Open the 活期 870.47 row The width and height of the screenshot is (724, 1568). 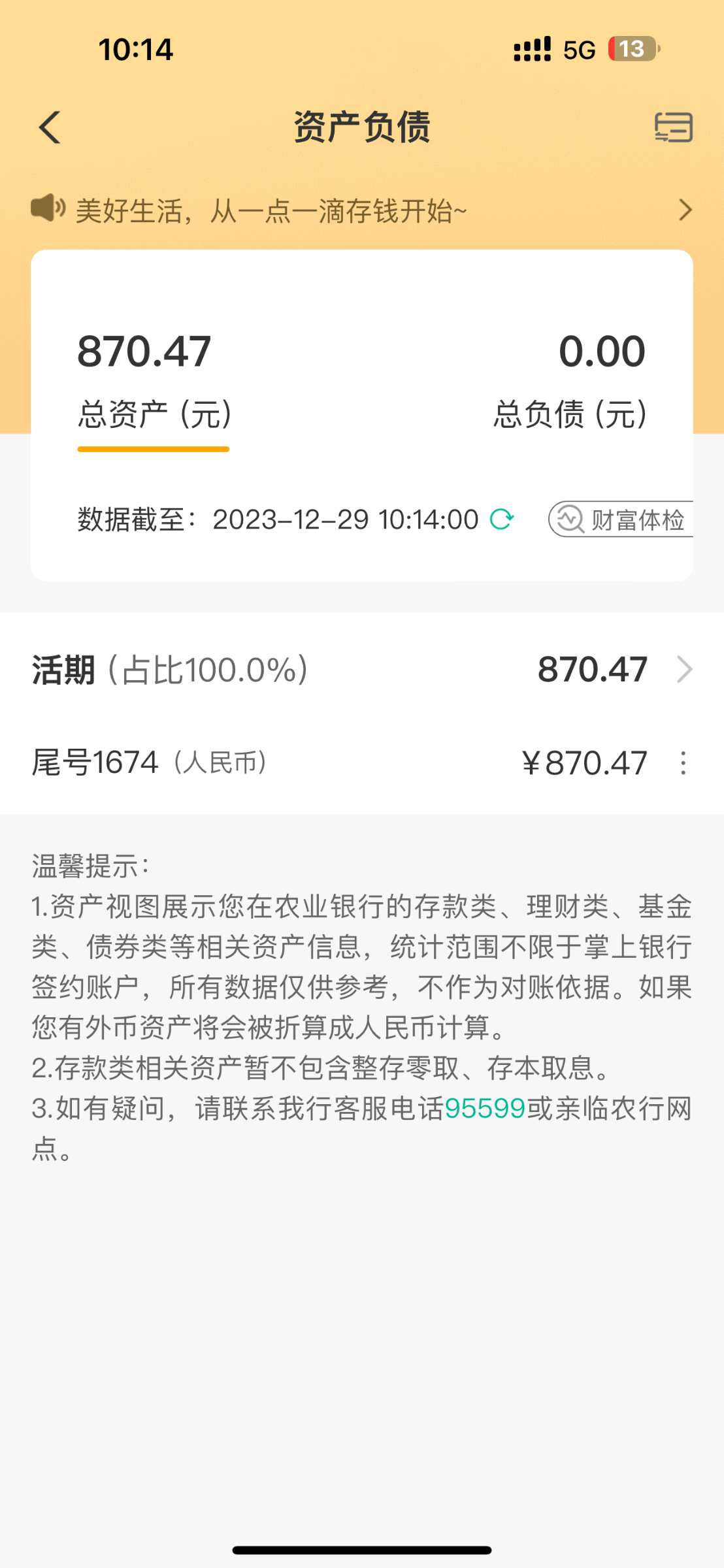(x=362, y=670)
